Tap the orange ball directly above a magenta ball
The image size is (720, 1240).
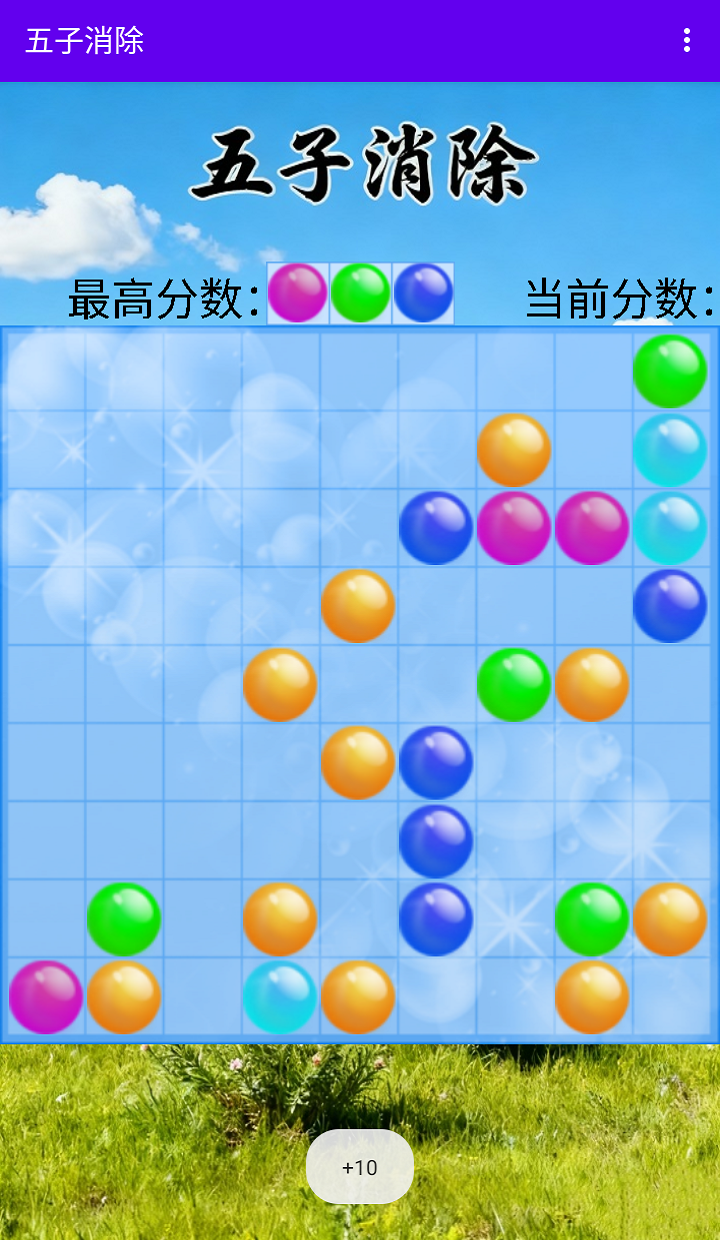pyautogui.click(x=514, y=450)
